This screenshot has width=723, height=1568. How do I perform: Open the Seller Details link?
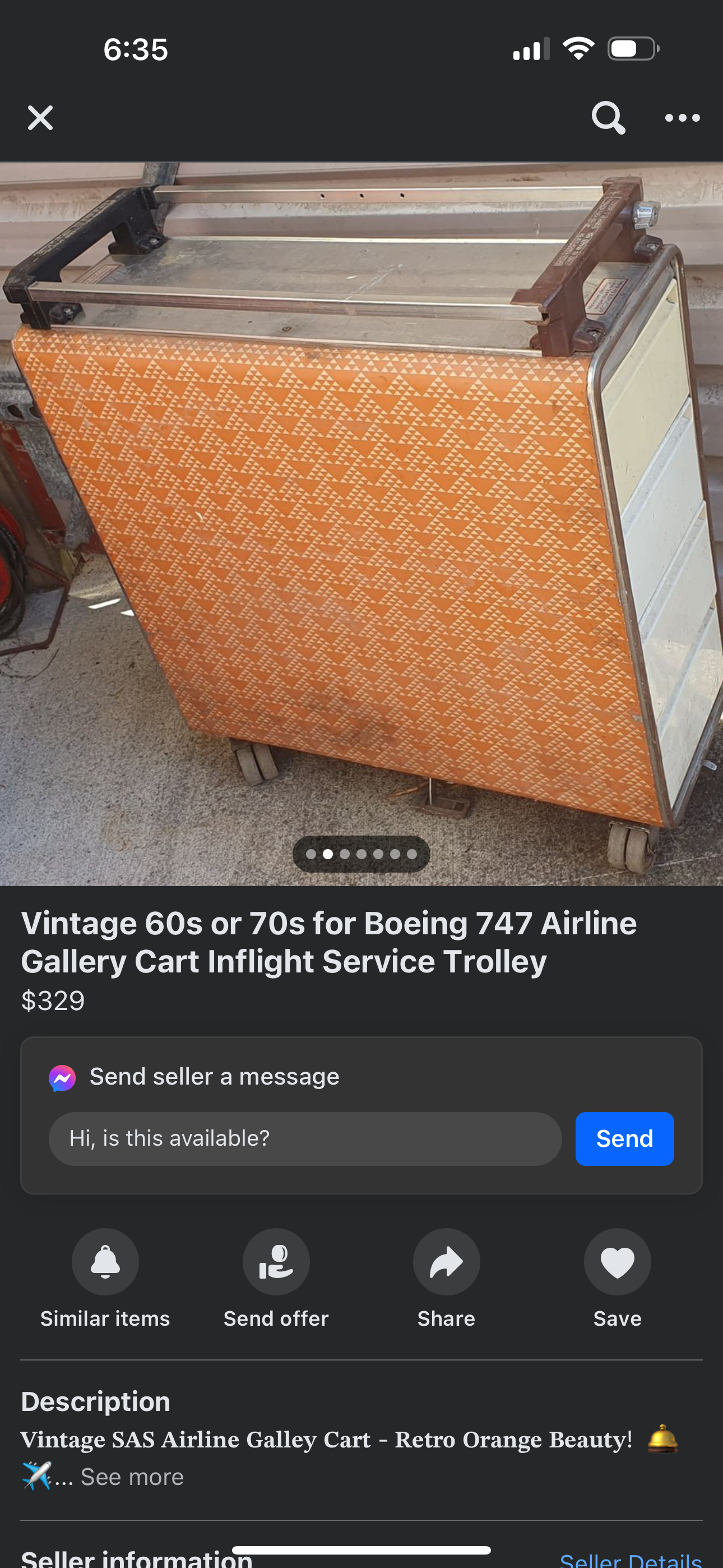pyautogui.click(x=631, y=1560)
